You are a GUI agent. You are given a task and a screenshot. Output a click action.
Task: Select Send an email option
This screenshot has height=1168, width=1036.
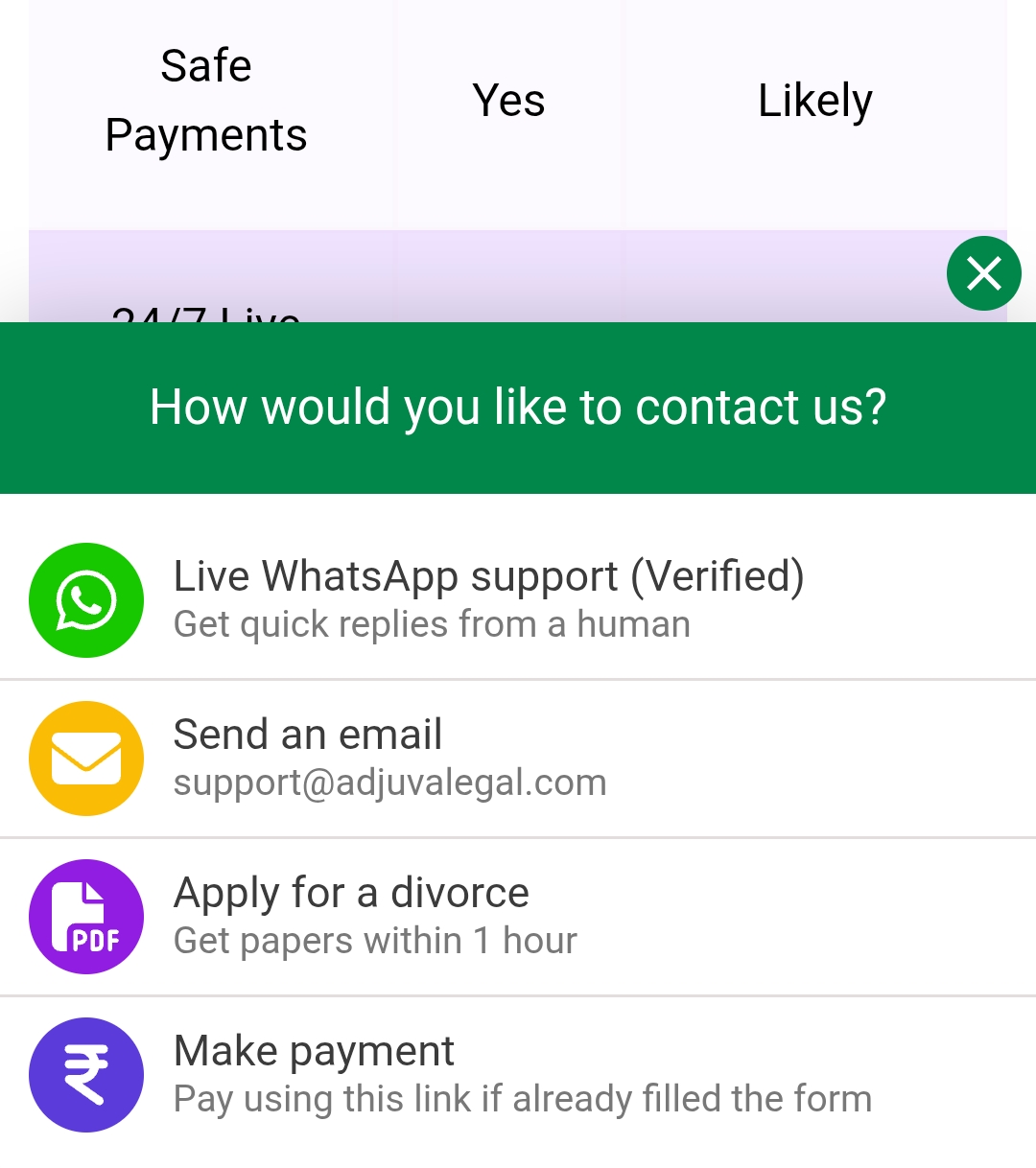point(389,758)
